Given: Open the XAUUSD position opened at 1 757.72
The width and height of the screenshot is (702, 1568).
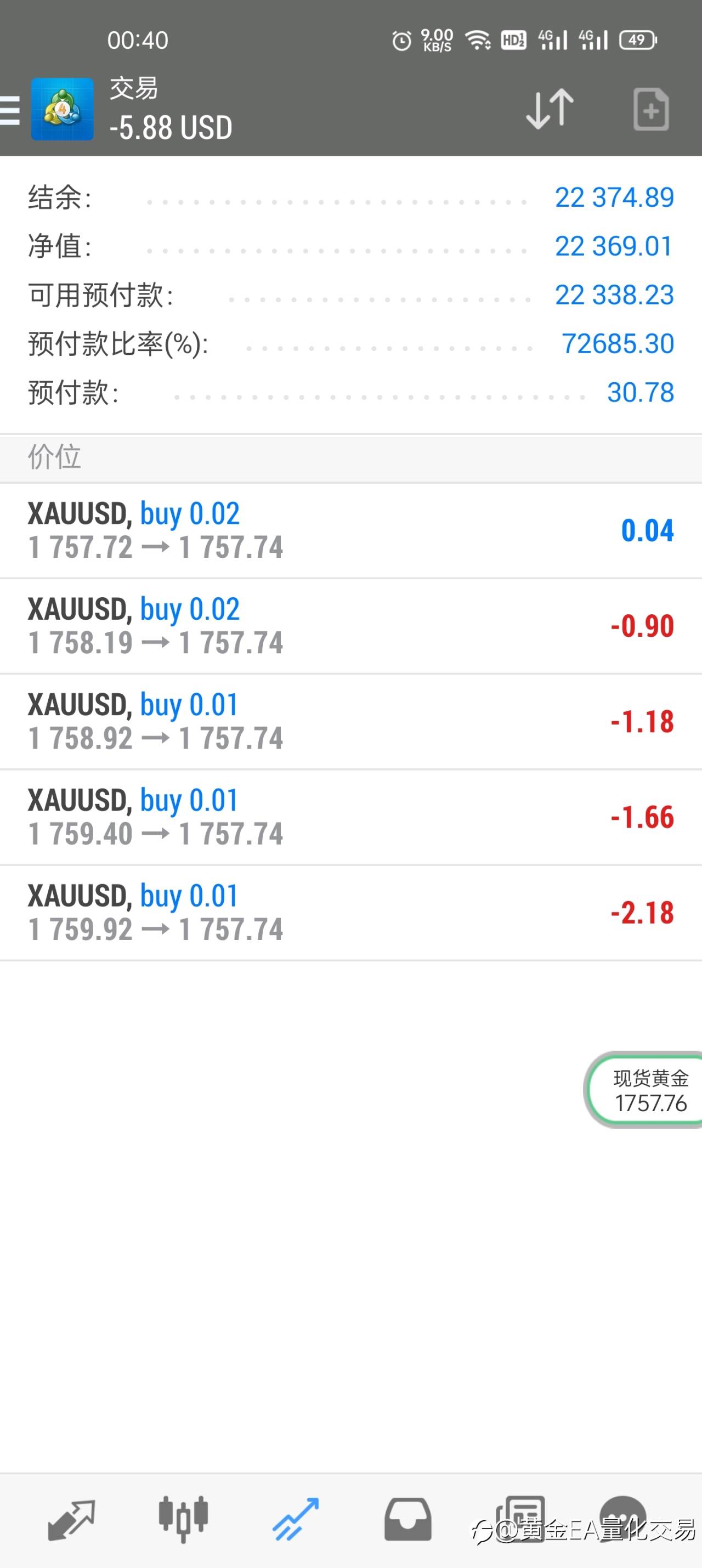Looking at the screenshot, I should [x=350, y=531].
